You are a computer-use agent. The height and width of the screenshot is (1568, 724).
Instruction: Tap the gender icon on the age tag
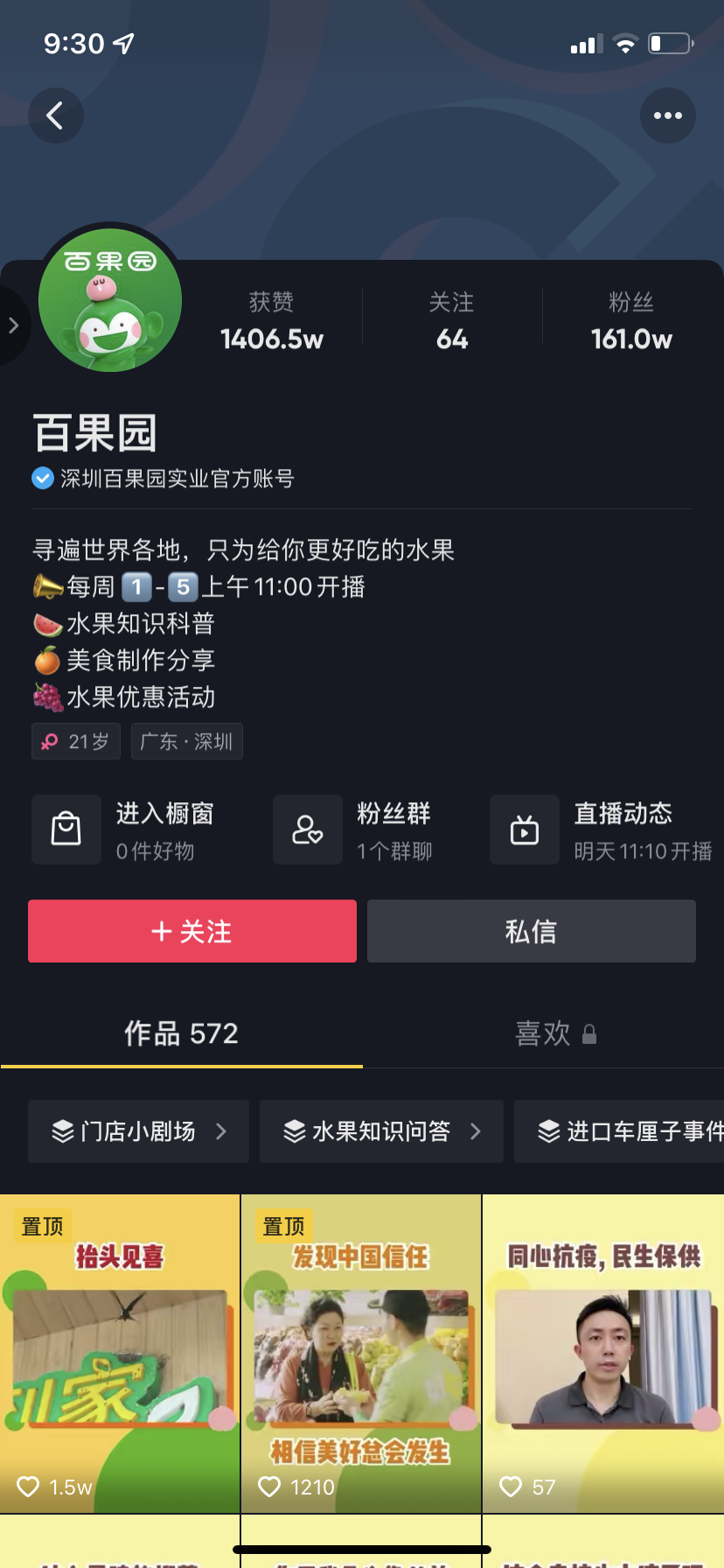50,740
